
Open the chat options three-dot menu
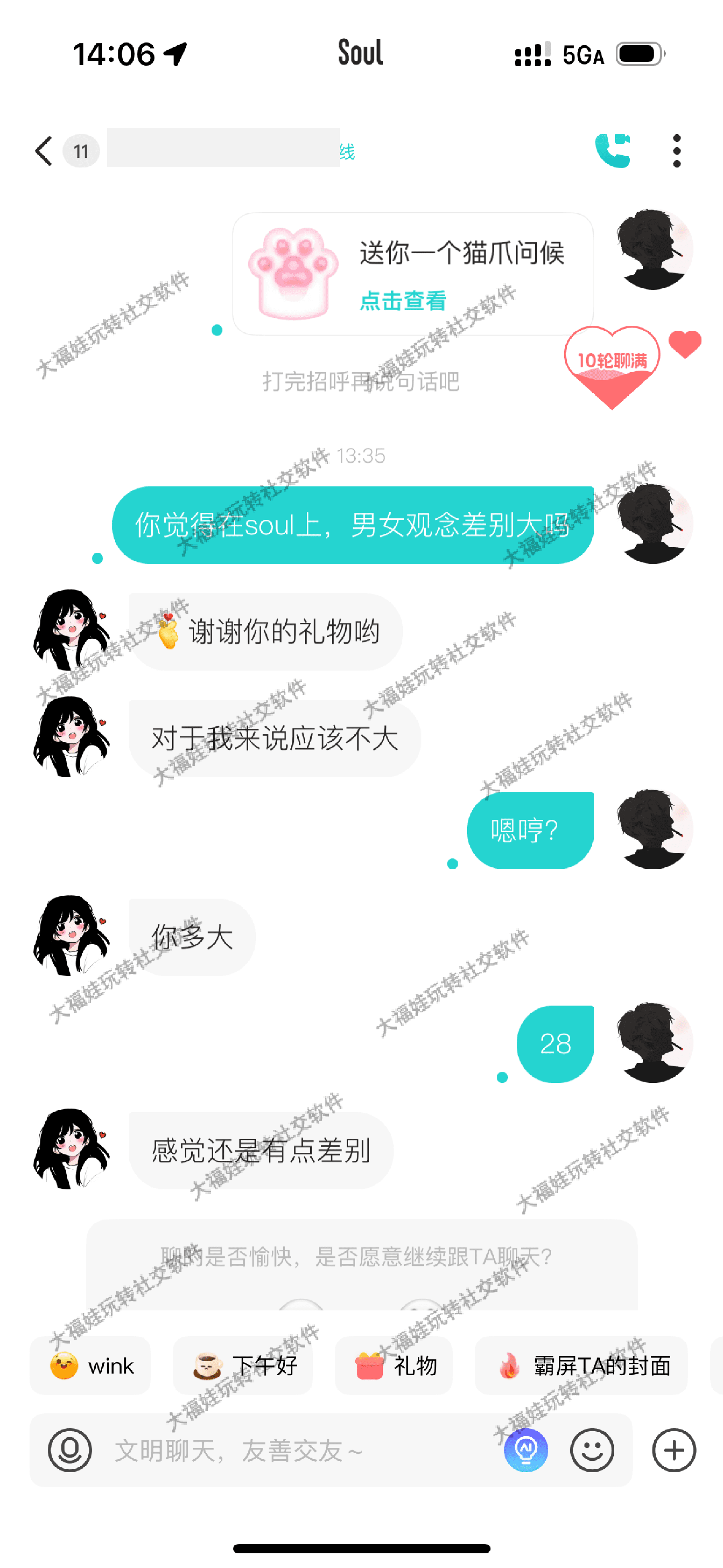tap(677, 150)
